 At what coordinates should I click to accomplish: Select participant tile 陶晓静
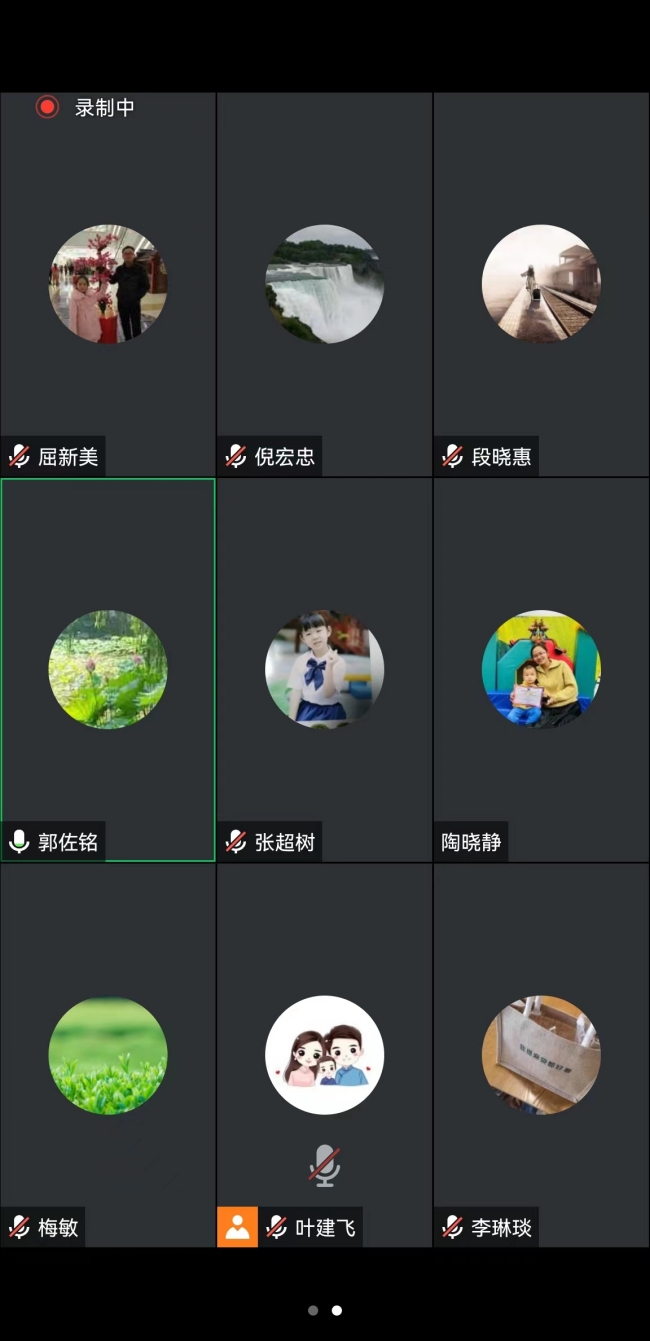tap(541, 670)
